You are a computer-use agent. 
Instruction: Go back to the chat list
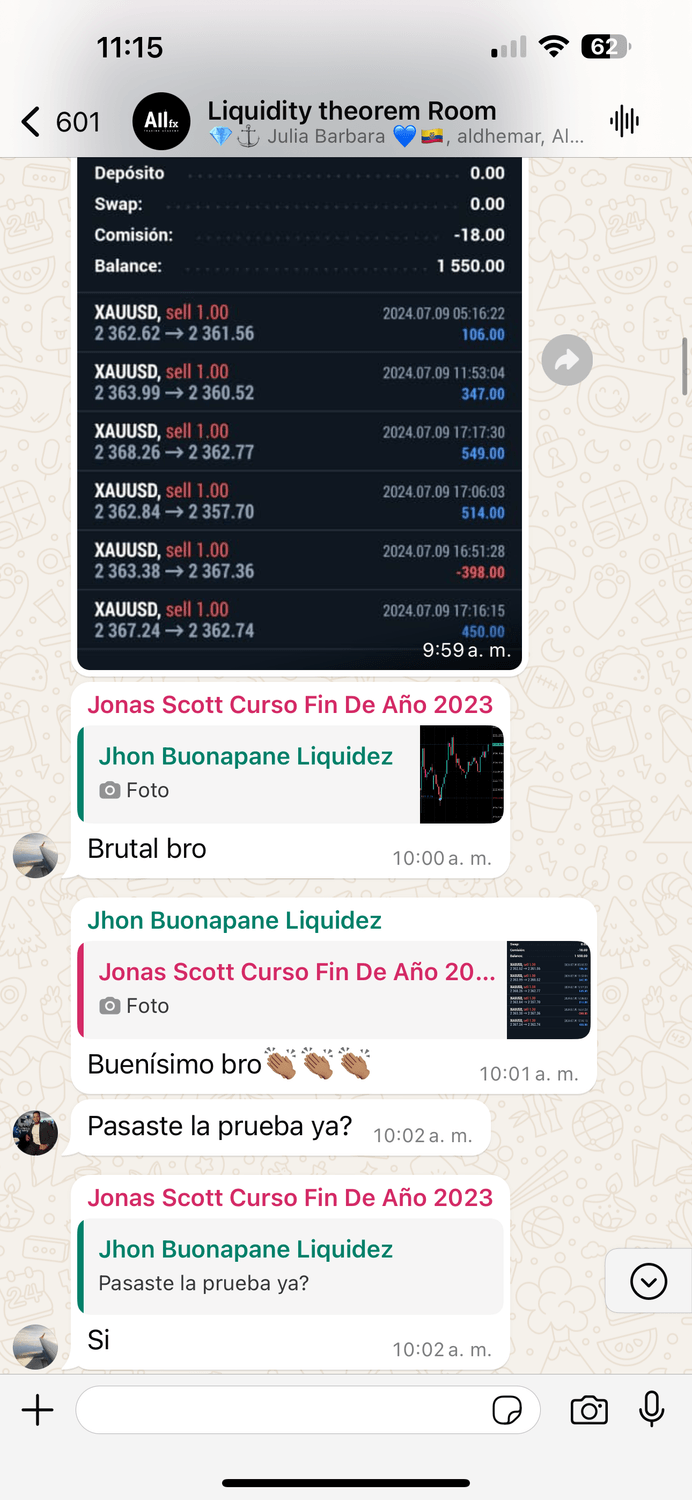coord(32,122)
